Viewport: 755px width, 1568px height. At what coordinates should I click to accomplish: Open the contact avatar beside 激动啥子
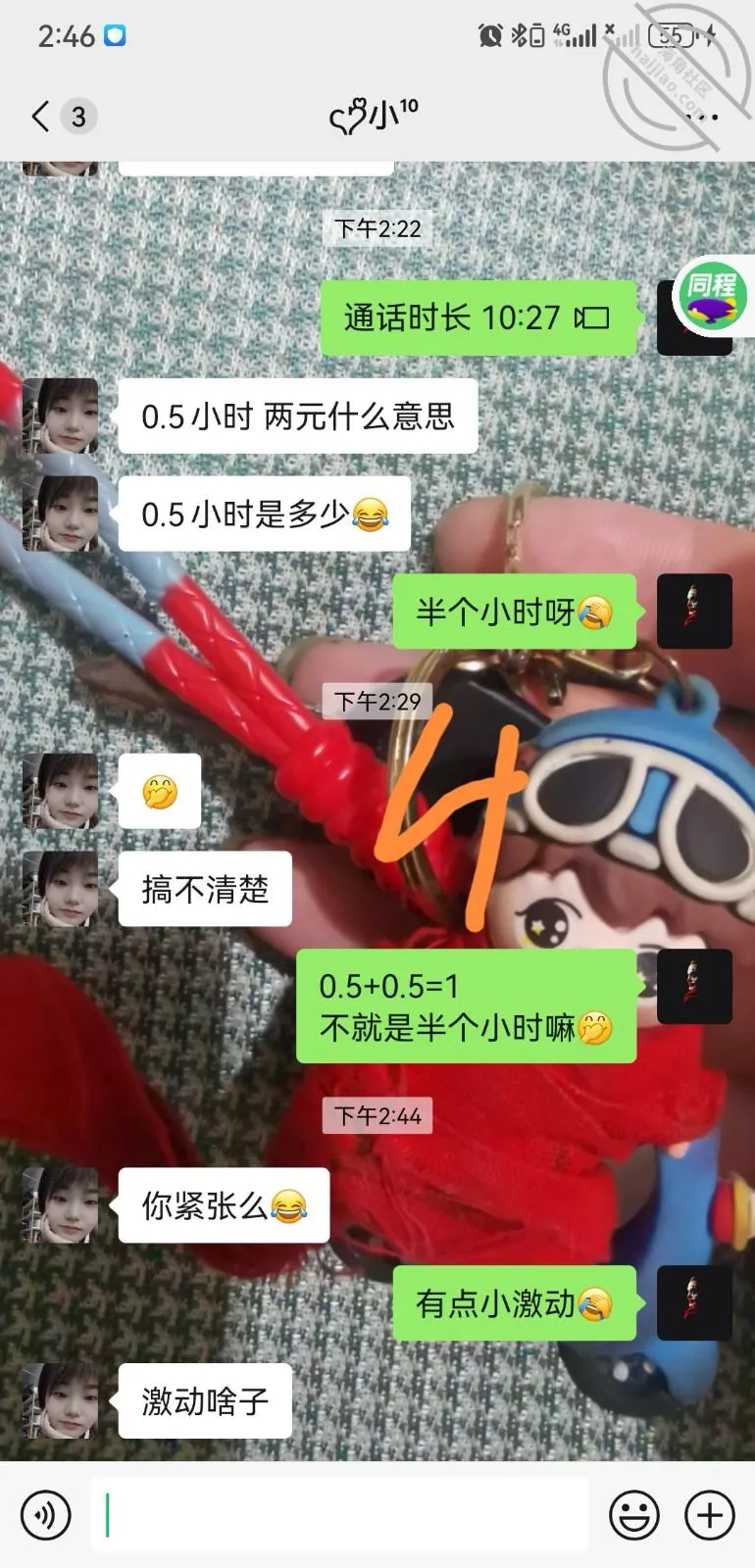click(x=61, y=1400)
